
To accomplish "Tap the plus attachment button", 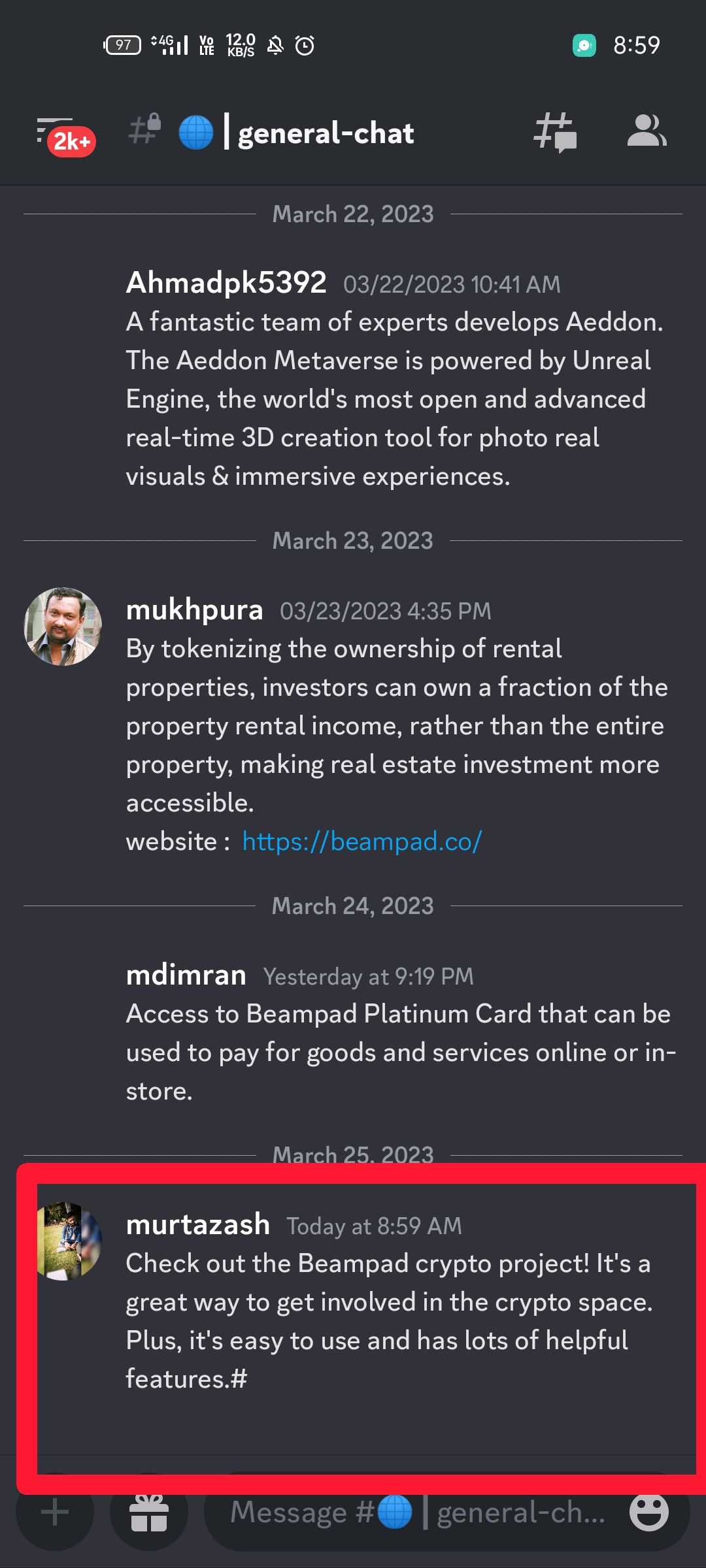I will click(x=55, y=1512).
